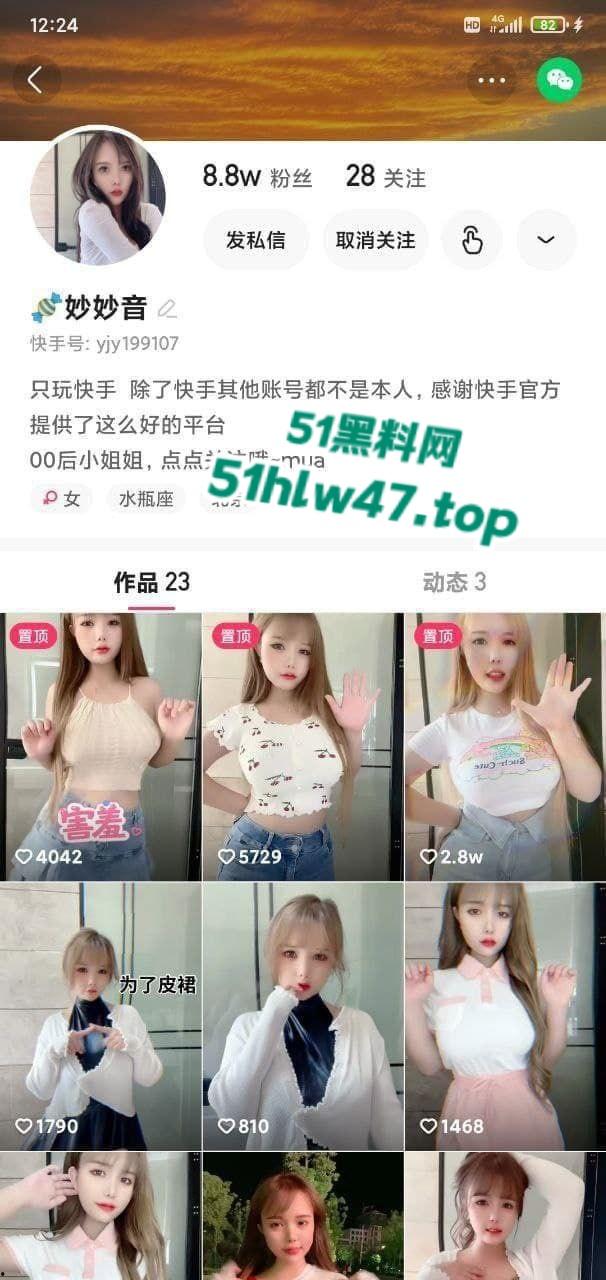Open the three-dot overflow menu
Screen dimensions: 606x1280
[491, 80]
